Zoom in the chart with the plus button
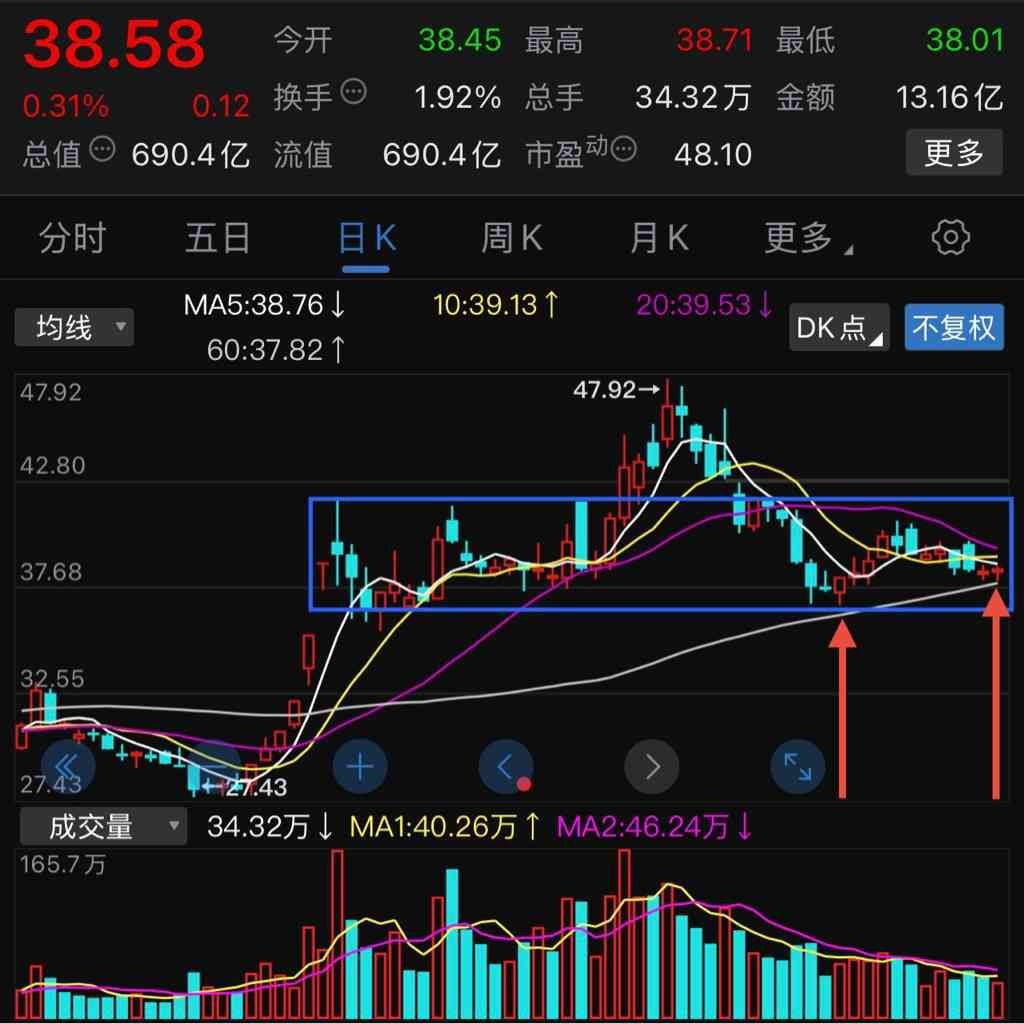 point(359,767)
